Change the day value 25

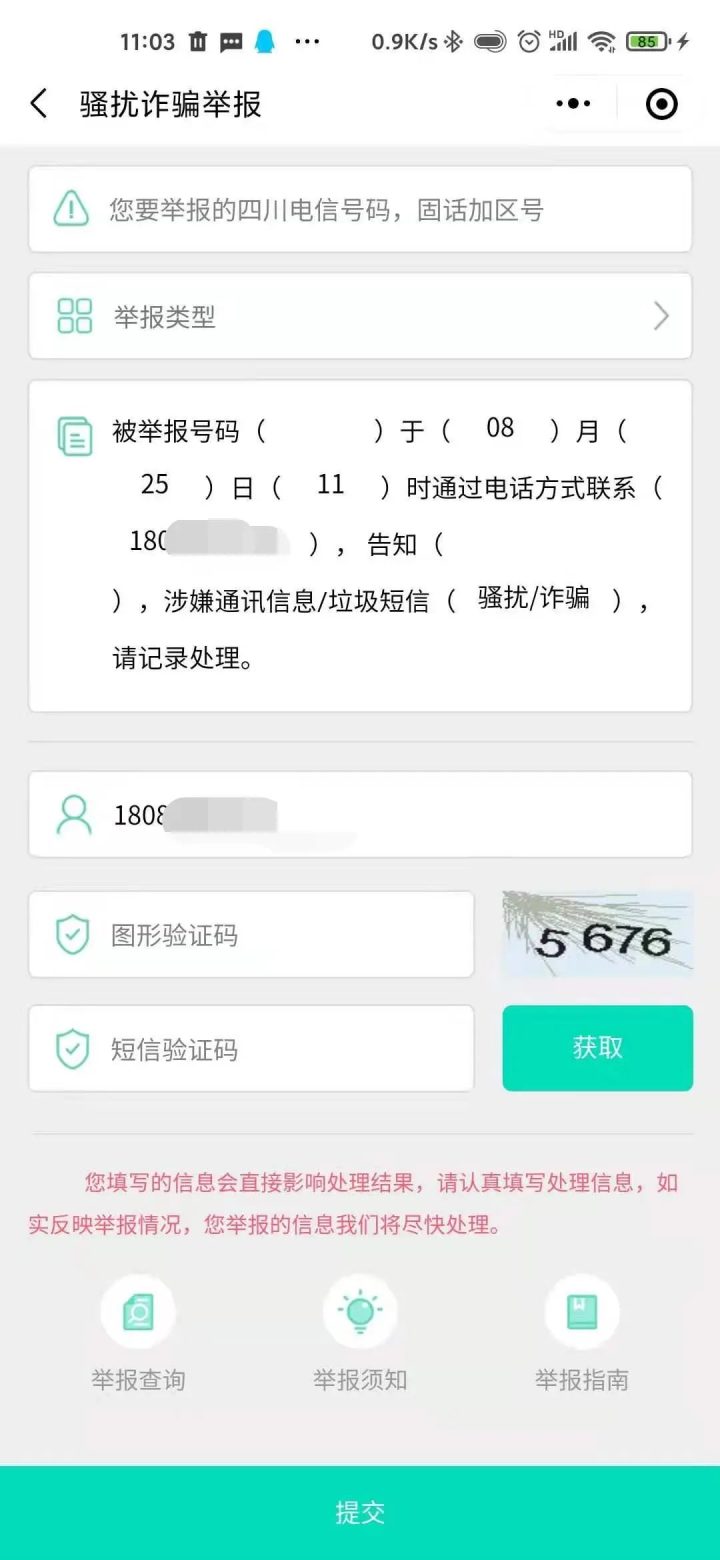click(155, 485)
